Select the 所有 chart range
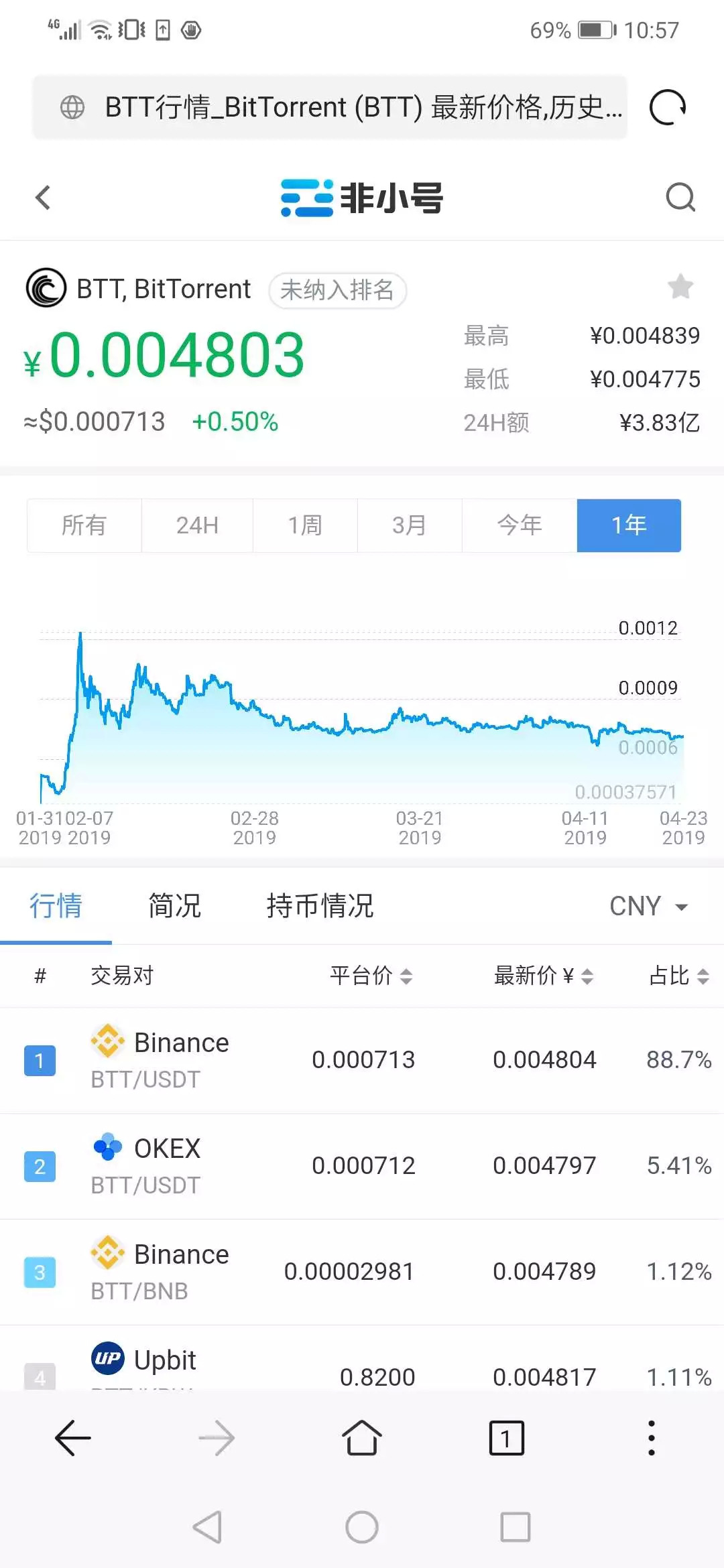 (84, 525)
